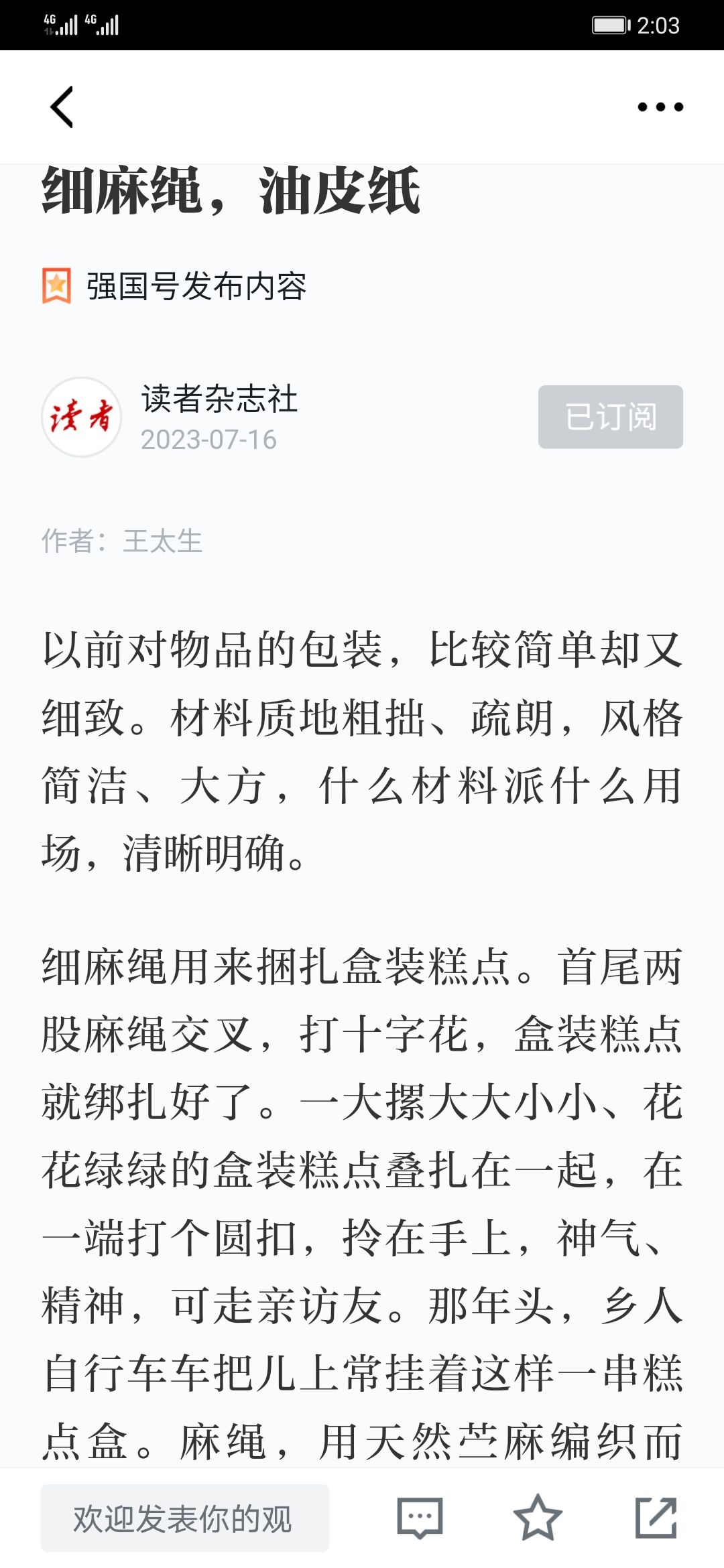This screenshot has height=1568, width=724.
Task: Open the comments section icon
Action: [x=420, y=1518]
